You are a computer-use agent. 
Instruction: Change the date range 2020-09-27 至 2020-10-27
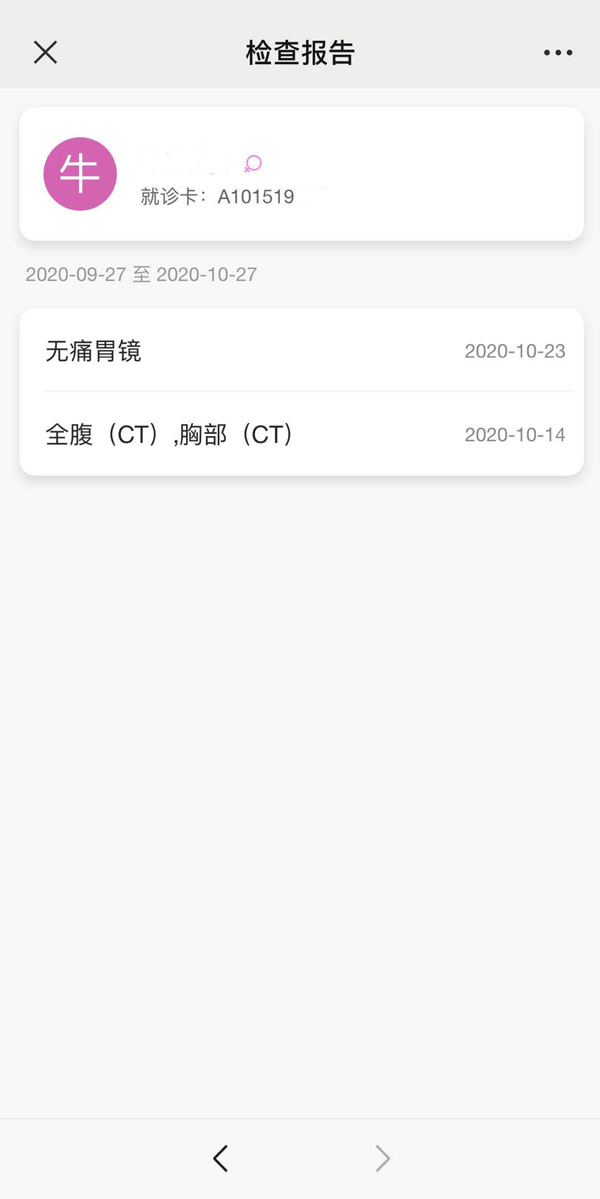click(x=141, y=275)
